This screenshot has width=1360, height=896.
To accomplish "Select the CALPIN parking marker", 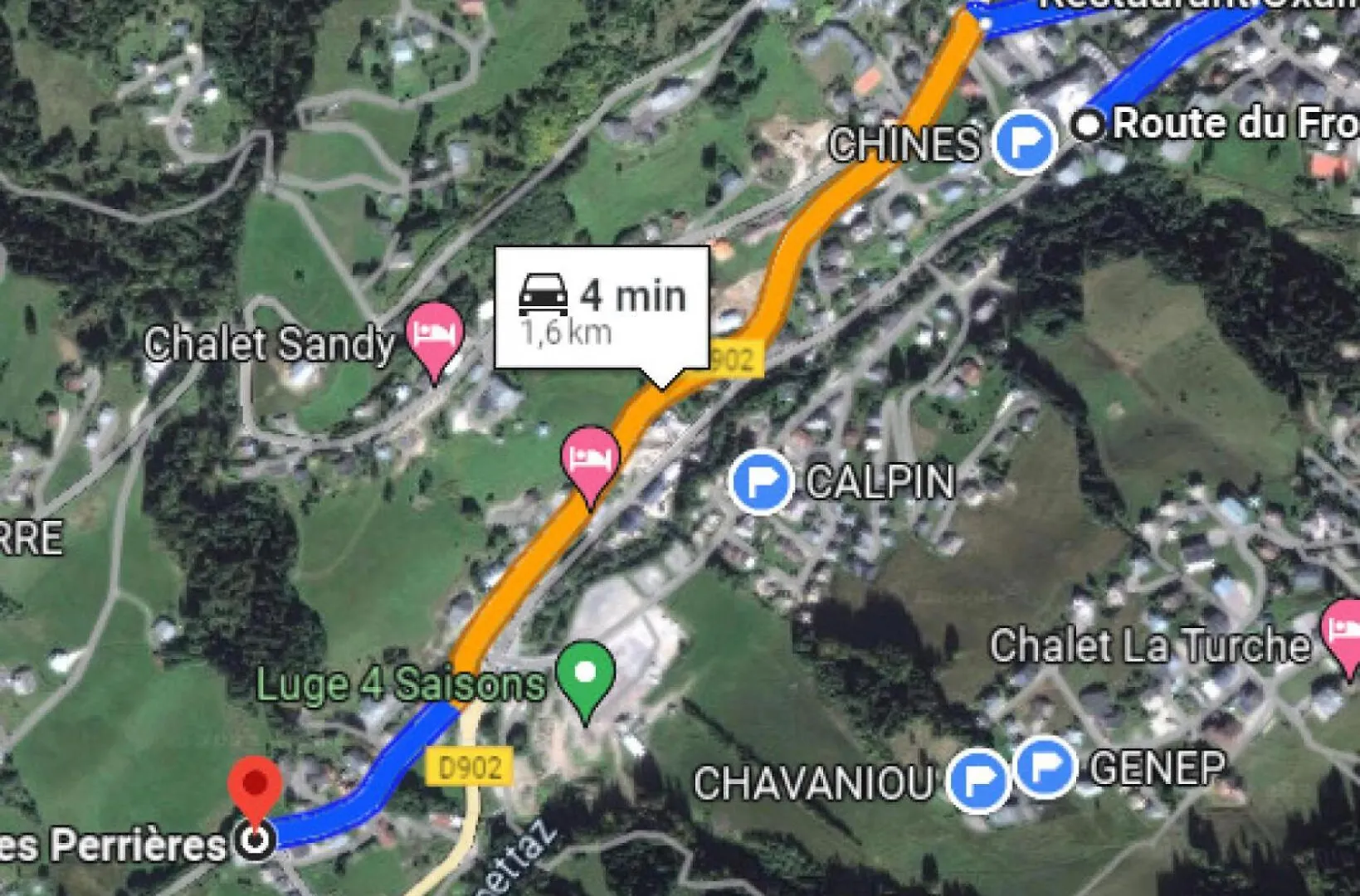I will pos(759,481).
